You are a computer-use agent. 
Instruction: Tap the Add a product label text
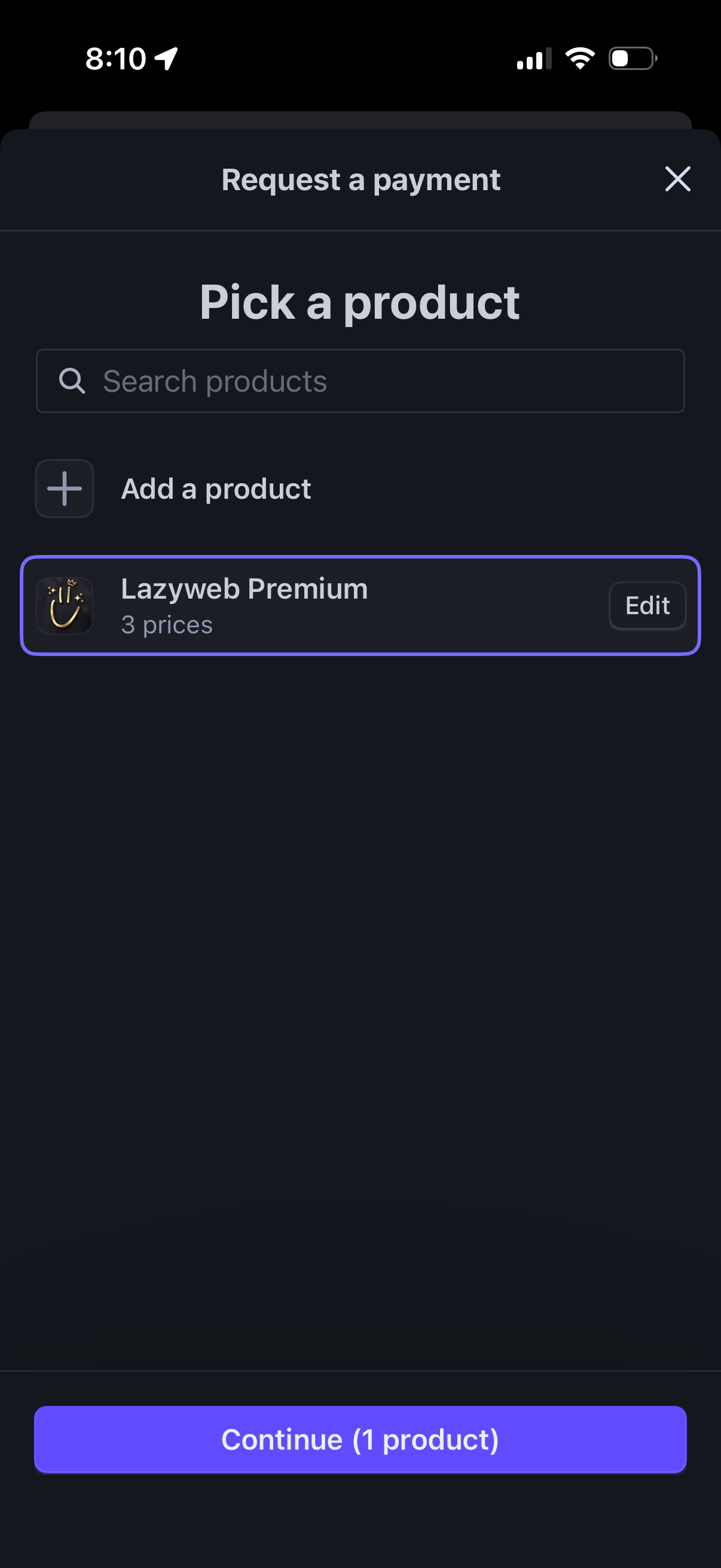[215, 488]
